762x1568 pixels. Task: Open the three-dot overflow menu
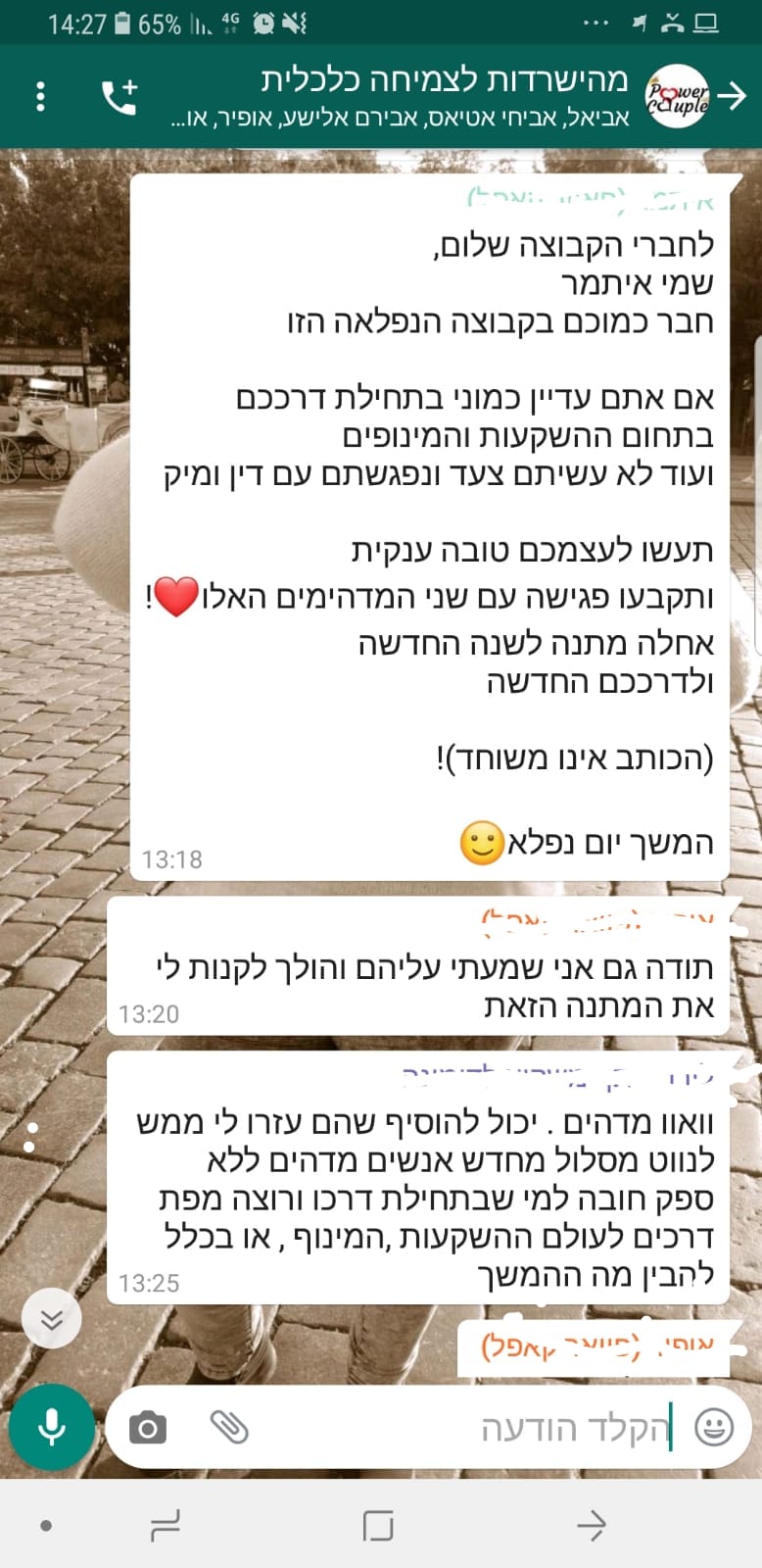tap(40, 96)
